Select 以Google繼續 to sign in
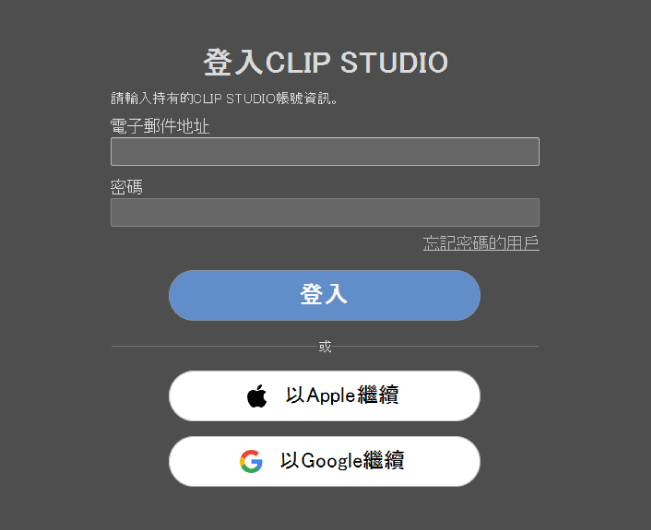This screenshot has height=530, width=651. click(x=324, y=461)
